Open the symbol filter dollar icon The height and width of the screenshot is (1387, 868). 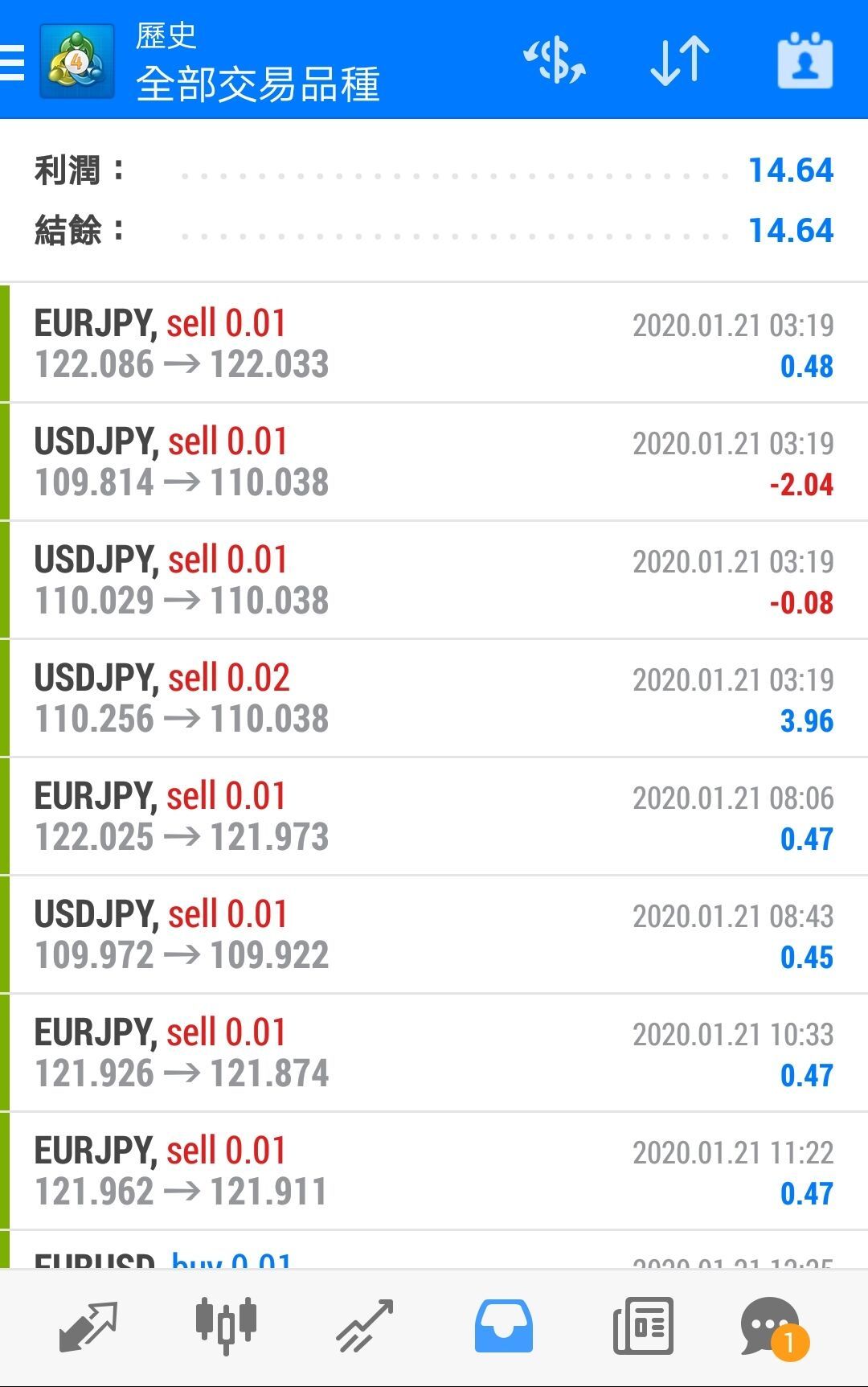tap(555, 61)
